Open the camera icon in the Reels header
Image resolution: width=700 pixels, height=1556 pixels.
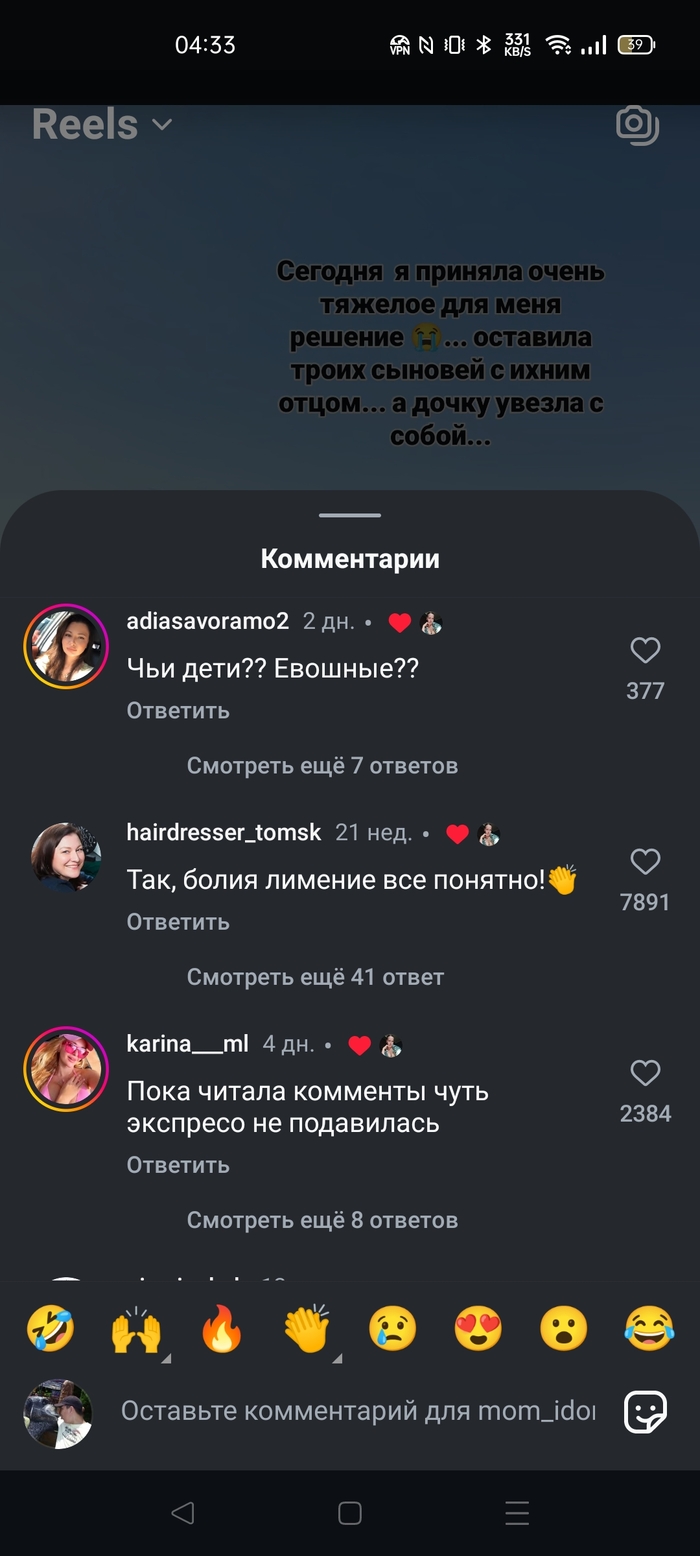click(637, 125)
